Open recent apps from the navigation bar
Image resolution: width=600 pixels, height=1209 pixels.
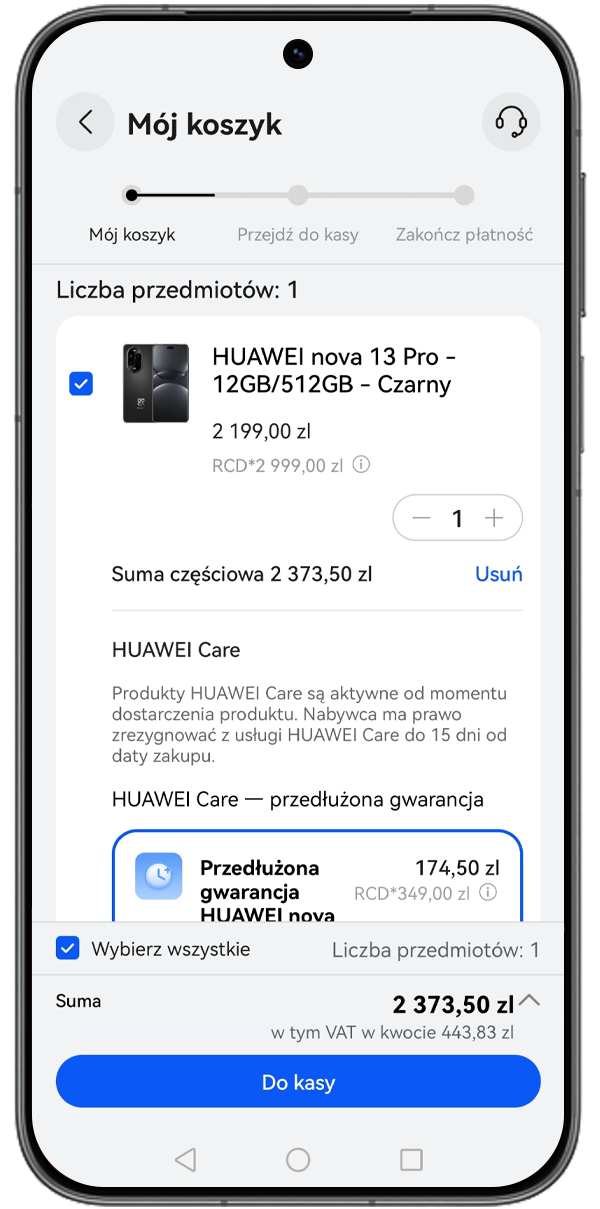(411, 1160)
